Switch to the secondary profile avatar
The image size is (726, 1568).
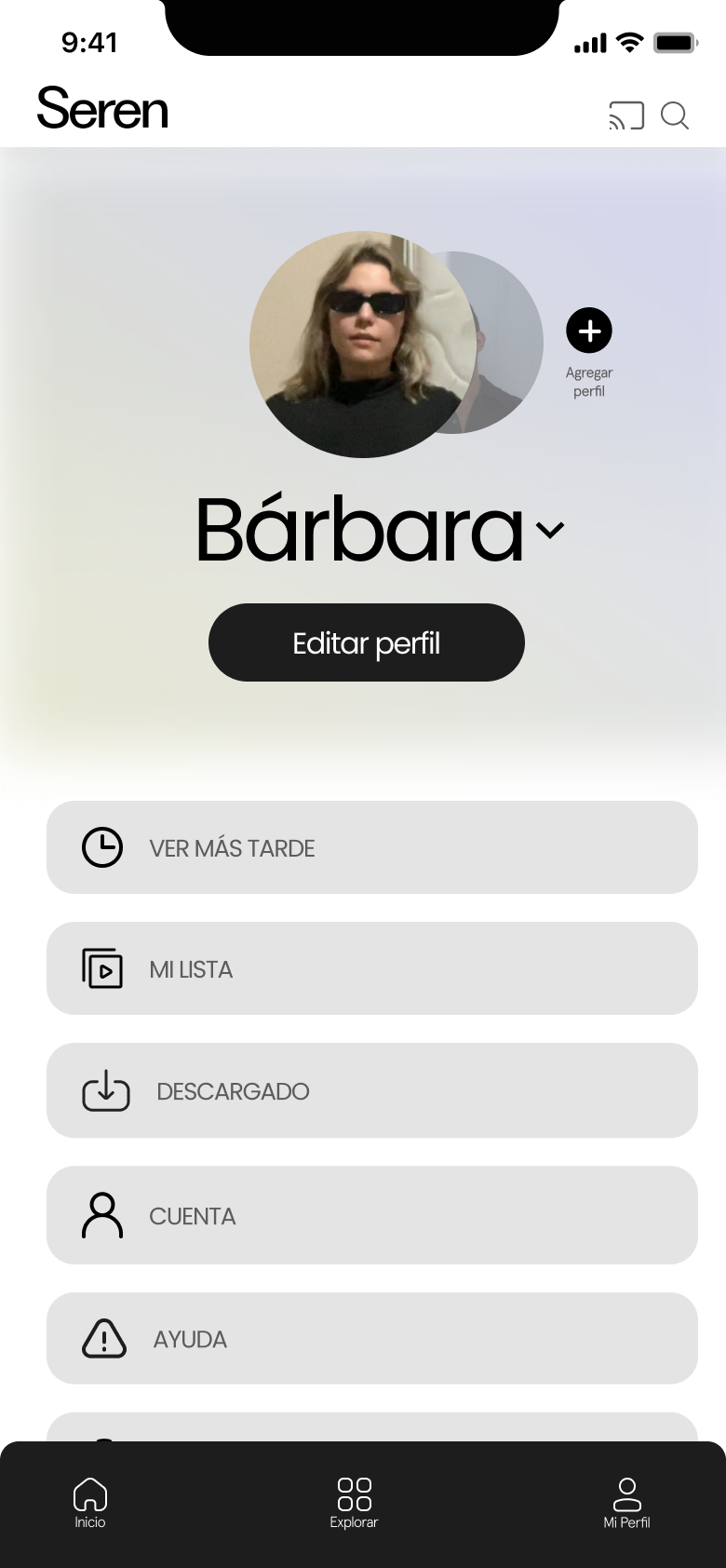click(x=510, y=345)
